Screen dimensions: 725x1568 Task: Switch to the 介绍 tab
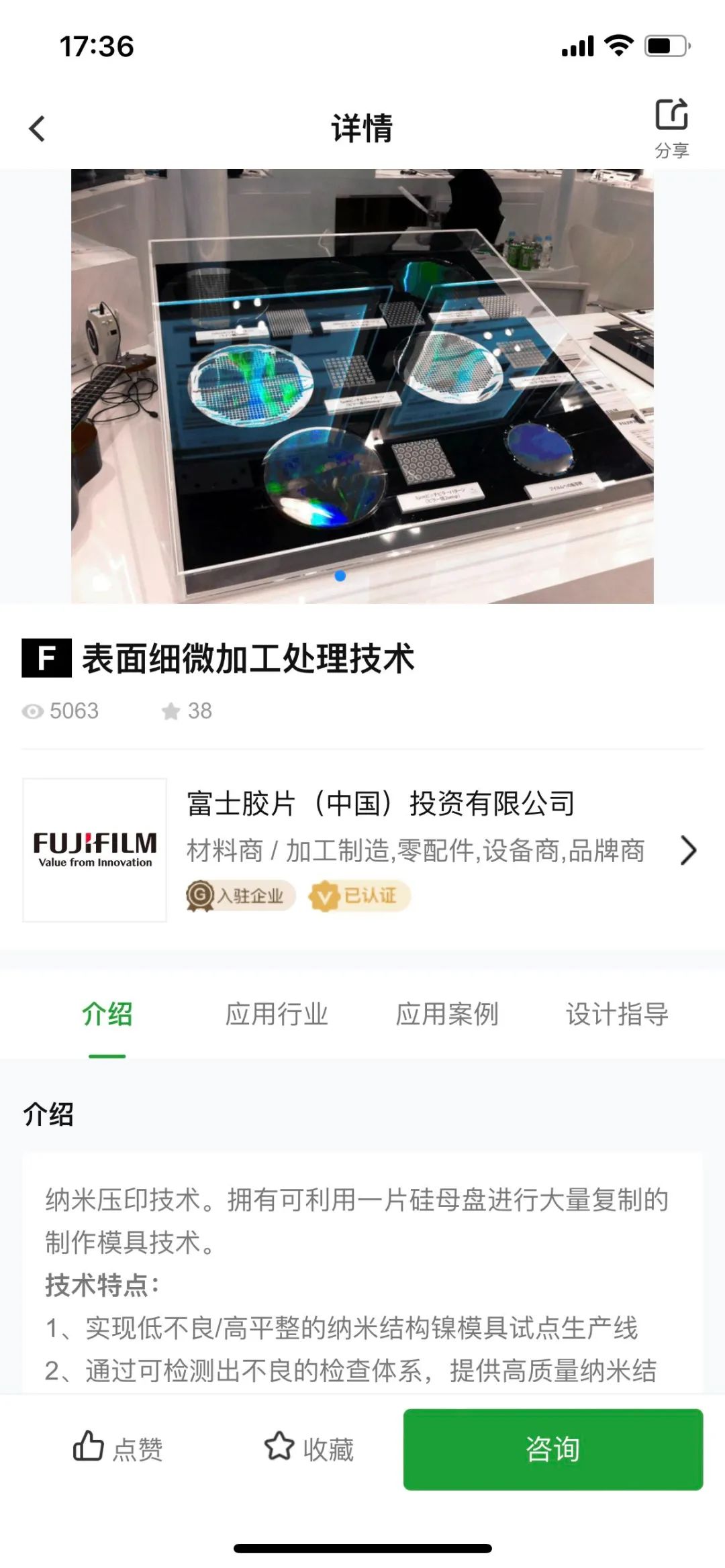click(x=107, y=1014)
